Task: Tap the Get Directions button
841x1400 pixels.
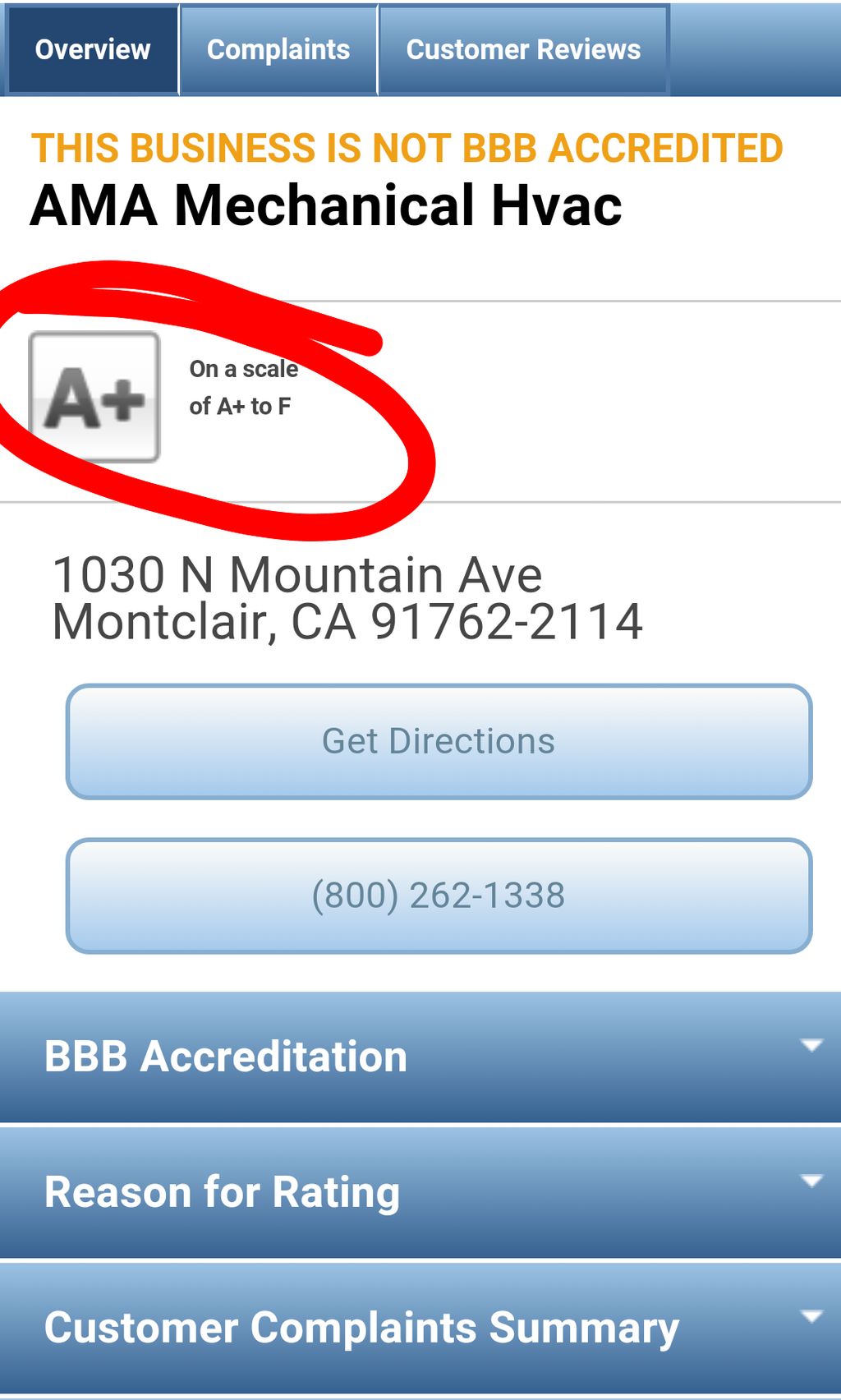Action: coord(439,741)
